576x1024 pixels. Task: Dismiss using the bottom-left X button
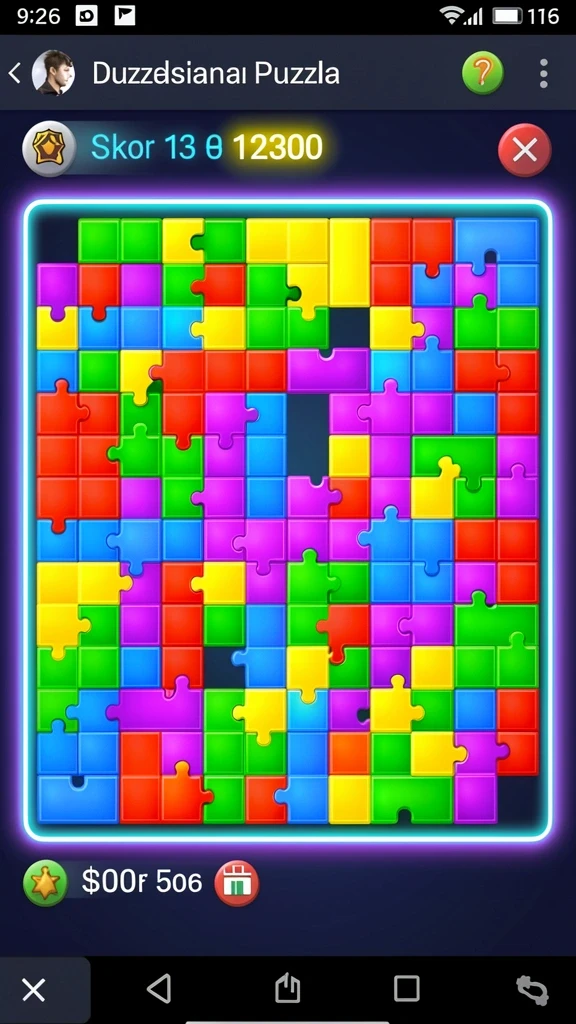tap(33, 990)
